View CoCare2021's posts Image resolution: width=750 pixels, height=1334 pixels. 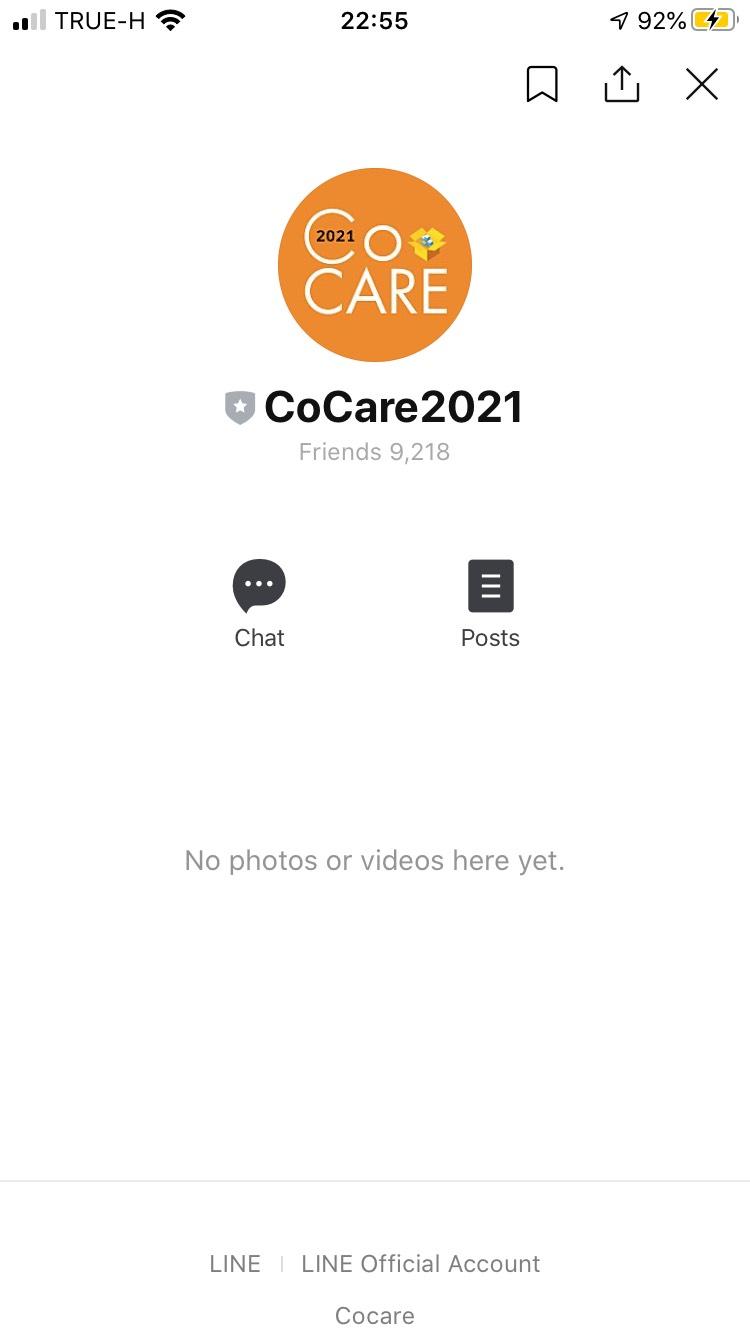[x=490, y=604]
